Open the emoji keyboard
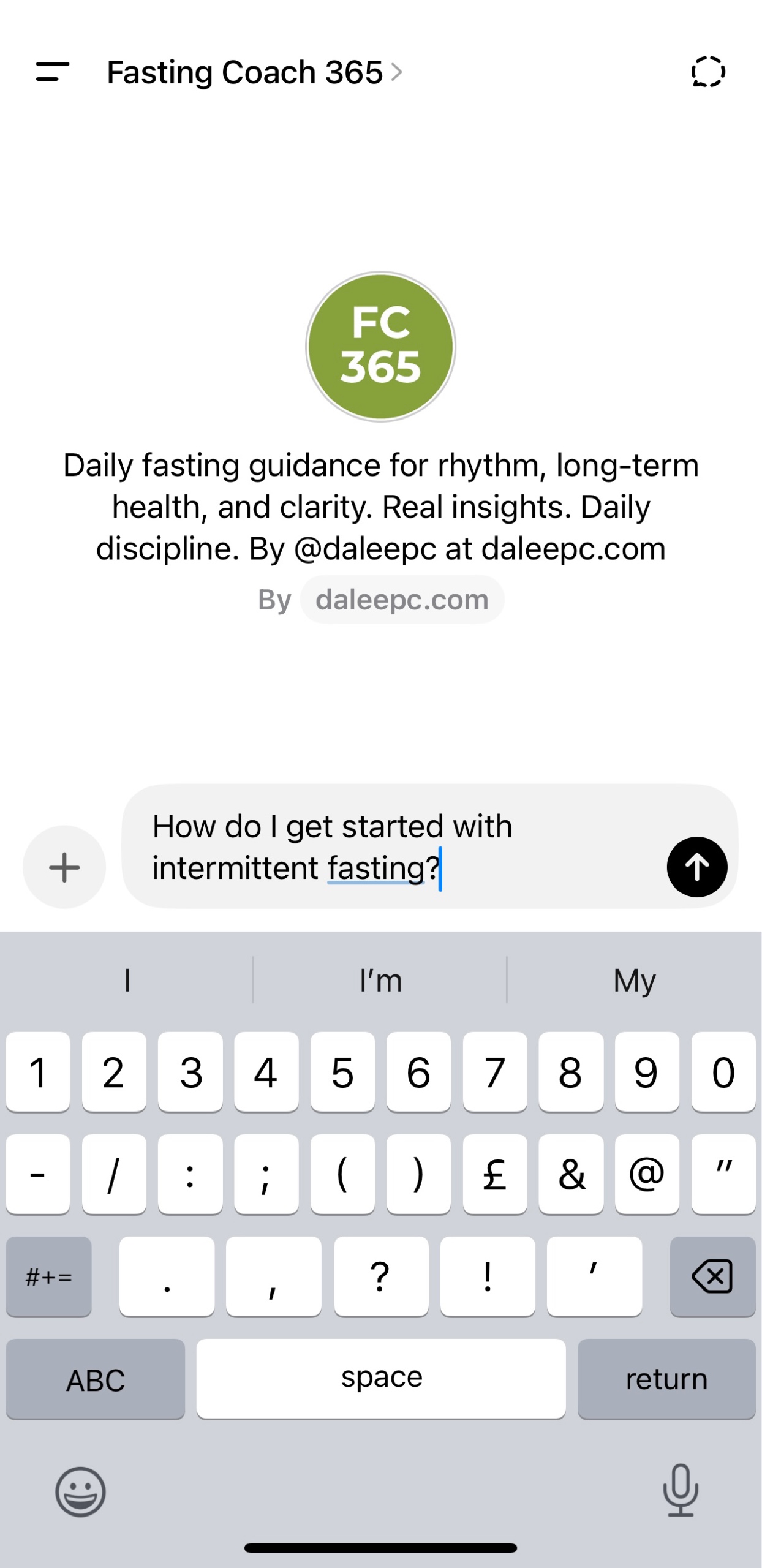The image size is (762, 1568). 80,1492
